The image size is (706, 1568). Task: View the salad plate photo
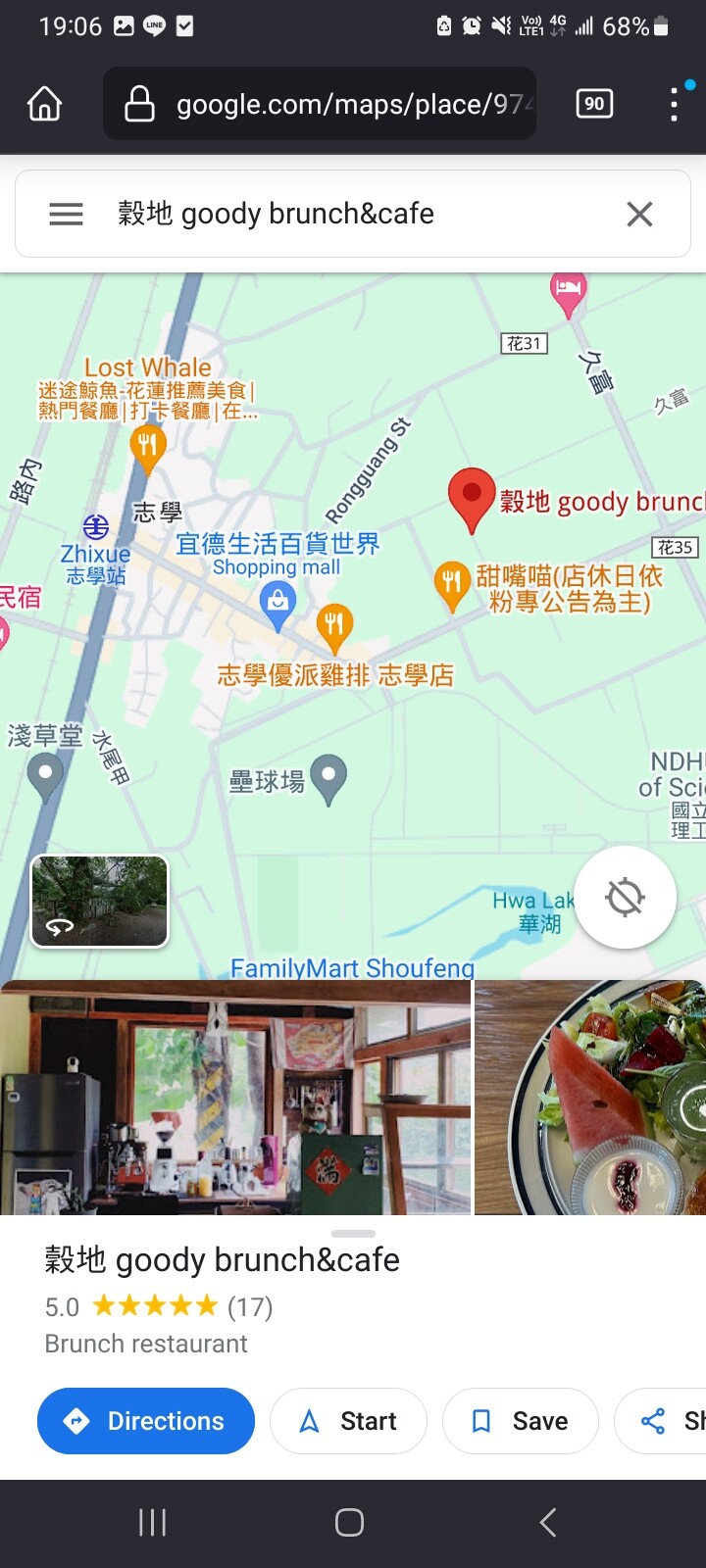coord(590,1098)
